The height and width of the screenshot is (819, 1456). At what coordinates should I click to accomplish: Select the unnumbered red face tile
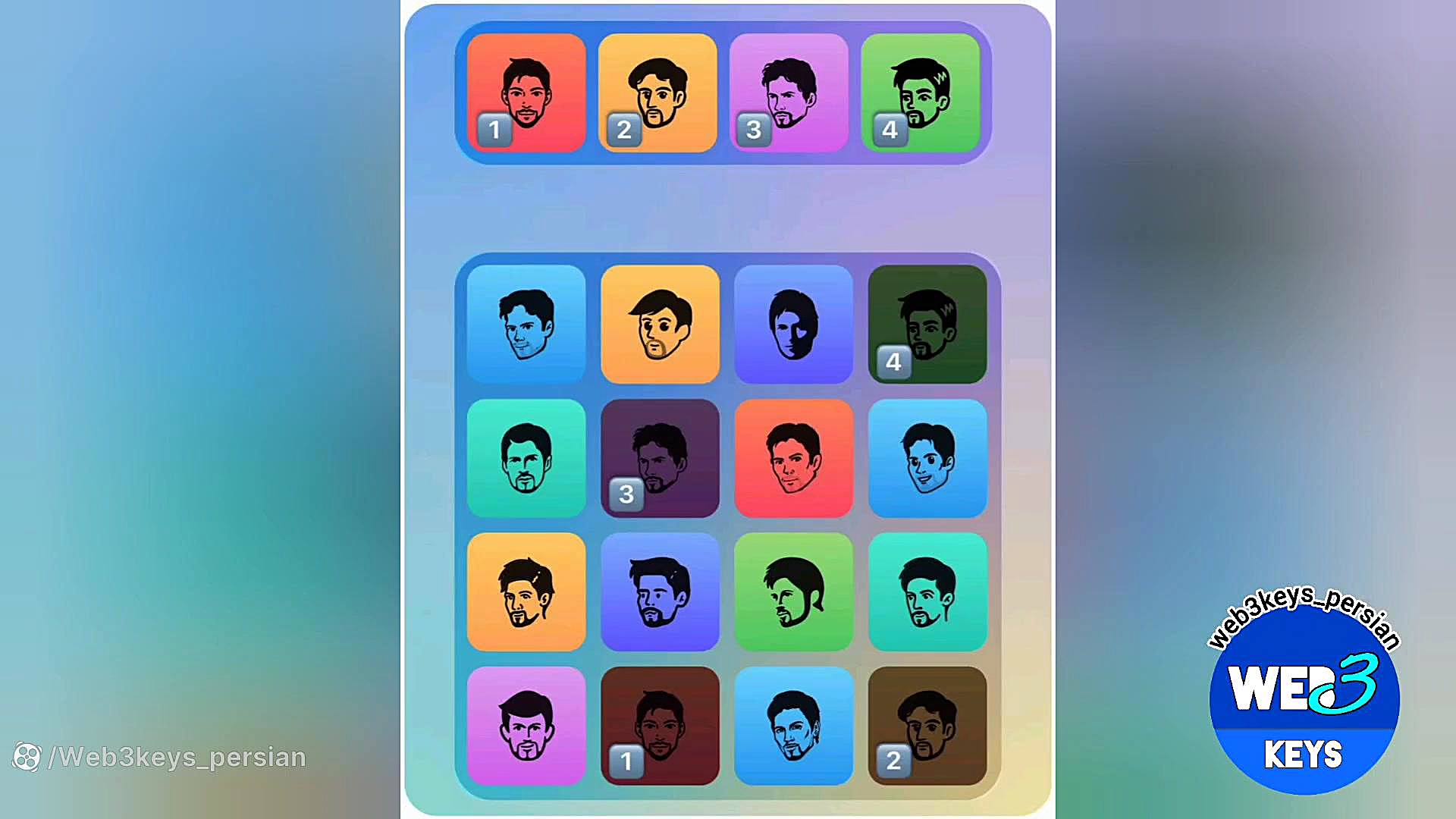(x=793, y=459)
